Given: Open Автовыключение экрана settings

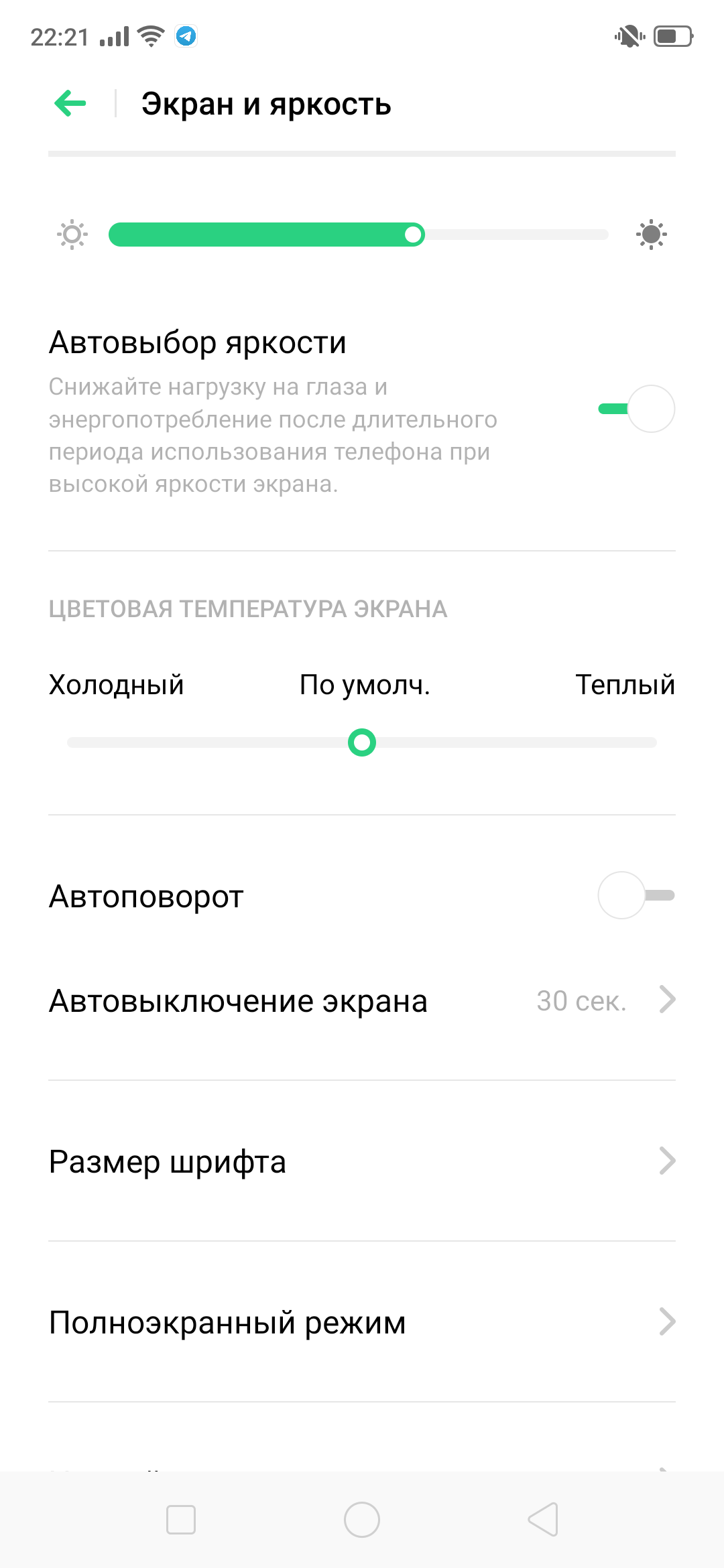Looking at the screenshot, I should 362,1001.
